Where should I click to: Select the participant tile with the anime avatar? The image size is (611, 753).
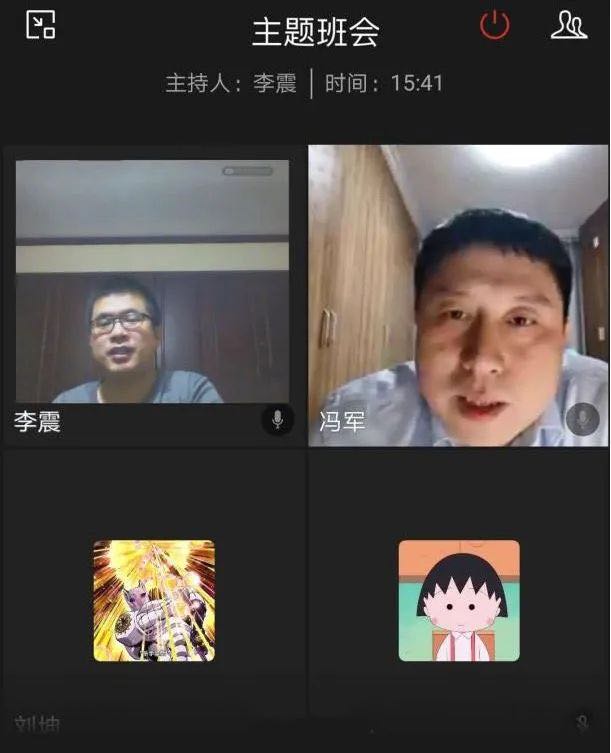[154, 600]
